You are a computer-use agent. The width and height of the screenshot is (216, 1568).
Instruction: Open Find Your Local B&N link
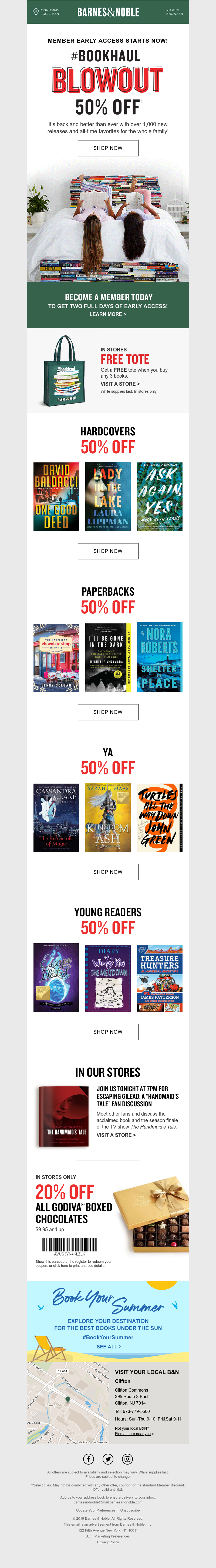pyautogui.click(x=47, y=12)
